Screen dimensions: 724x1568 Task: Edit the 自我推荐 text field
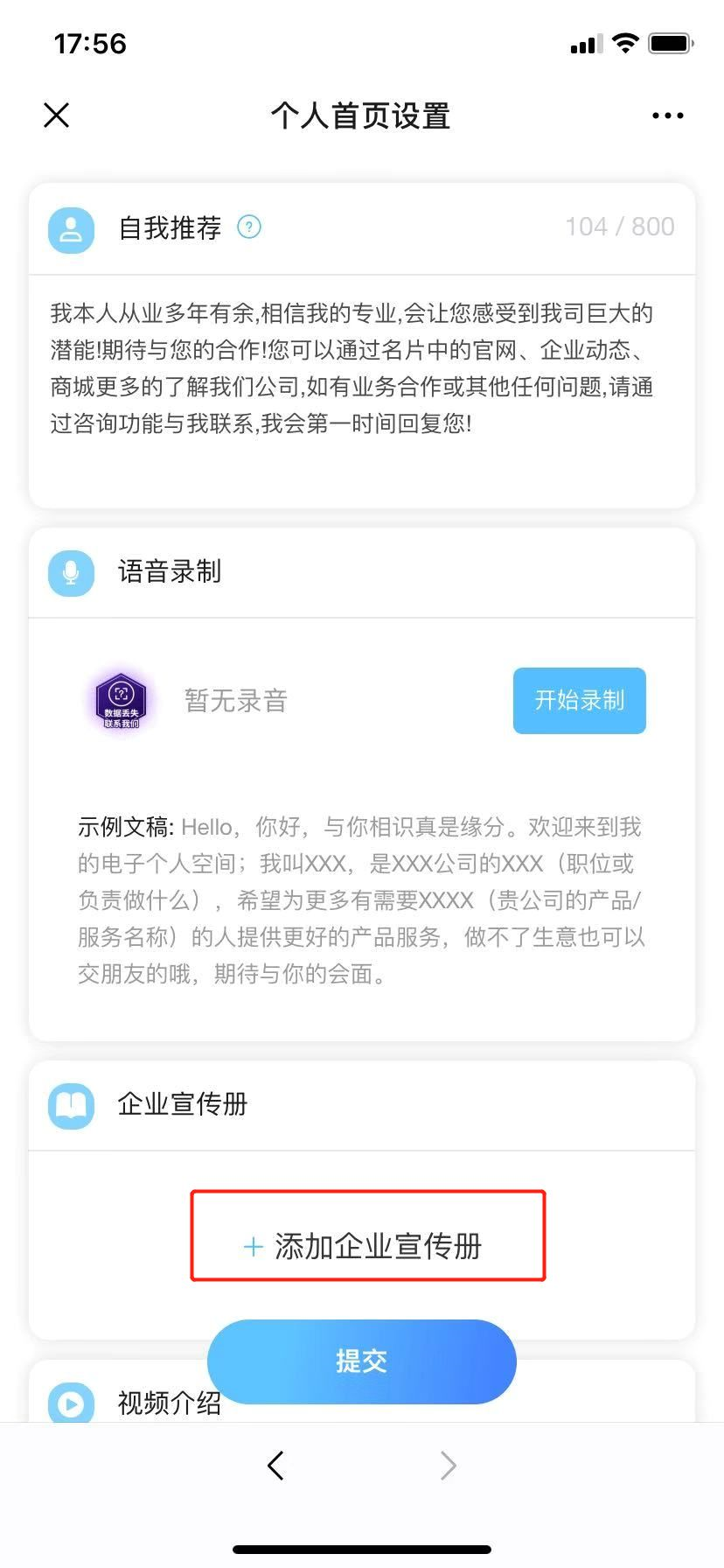click(361, 385)
